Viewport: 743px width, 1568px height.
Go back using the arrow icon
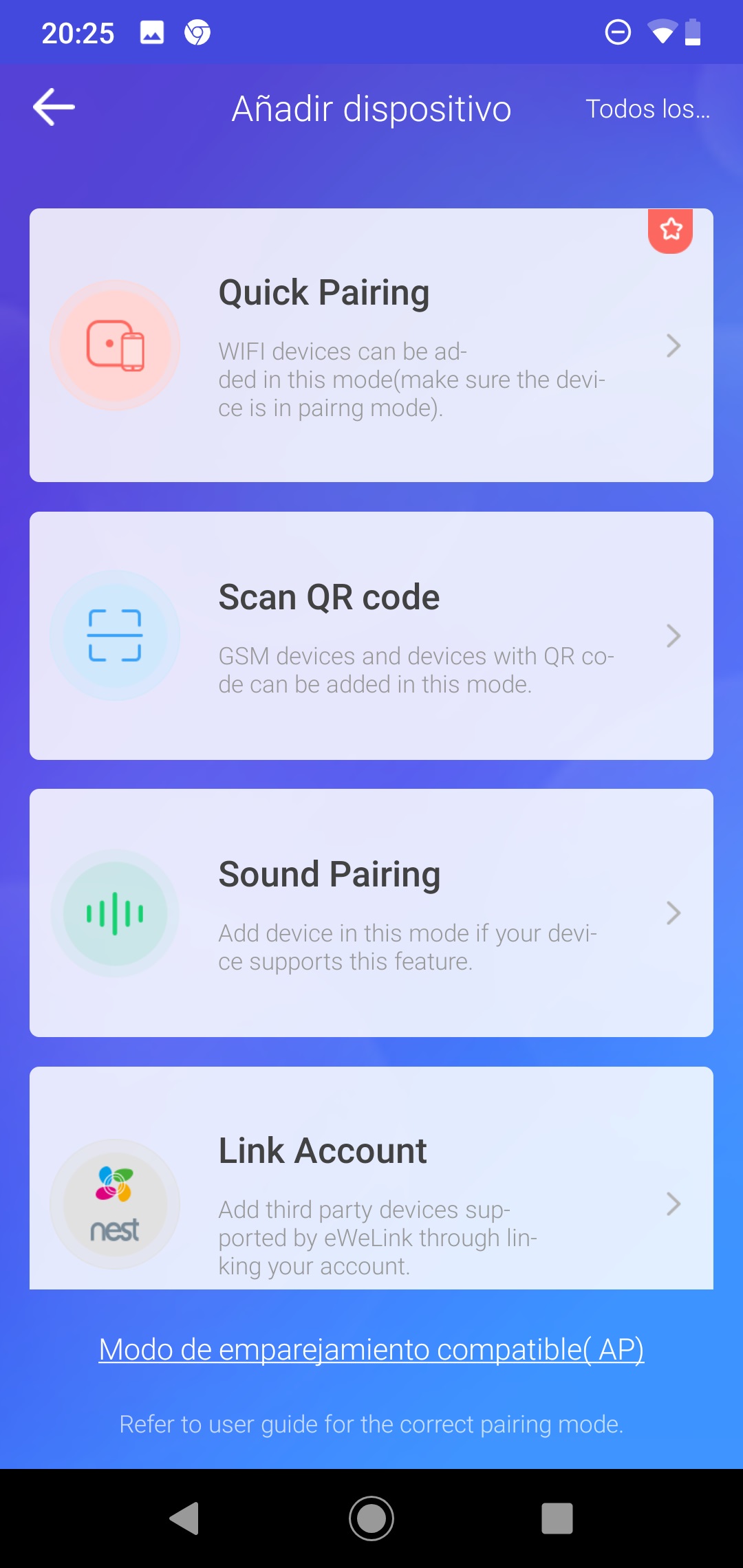tap(54, 107)
